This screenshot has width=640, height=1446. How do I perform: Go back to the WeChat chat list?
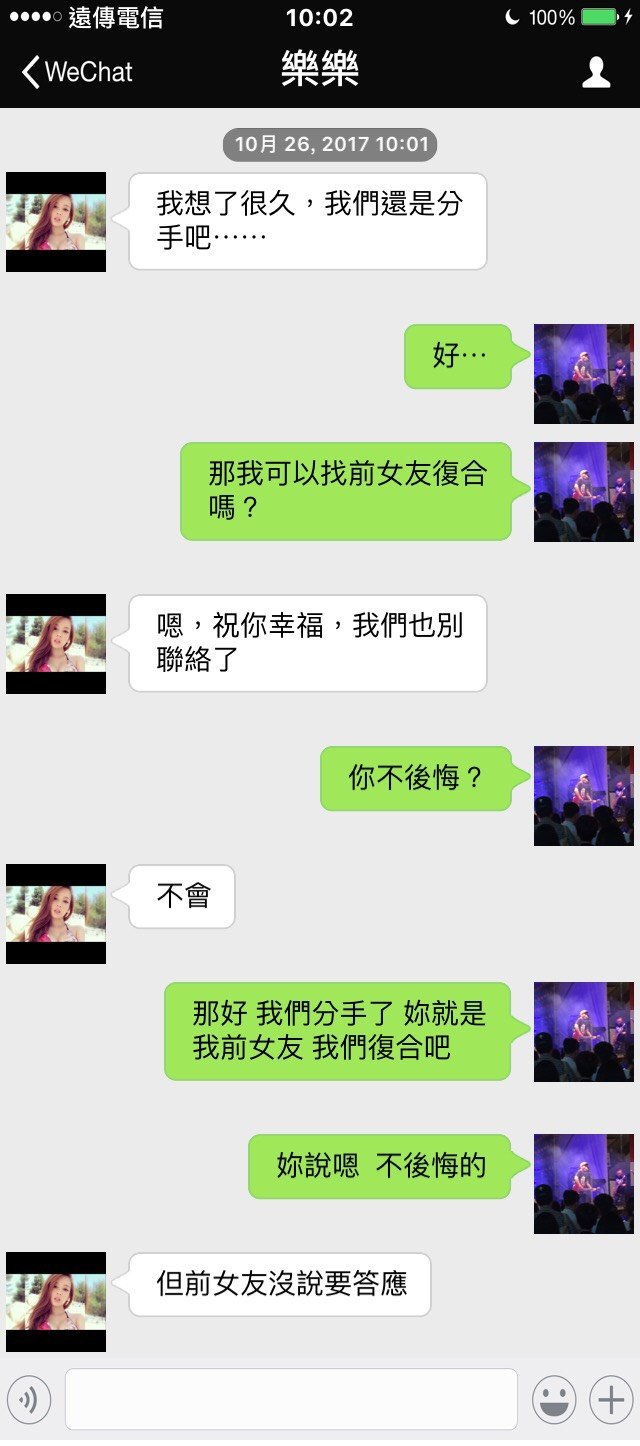tap(76, 72)
